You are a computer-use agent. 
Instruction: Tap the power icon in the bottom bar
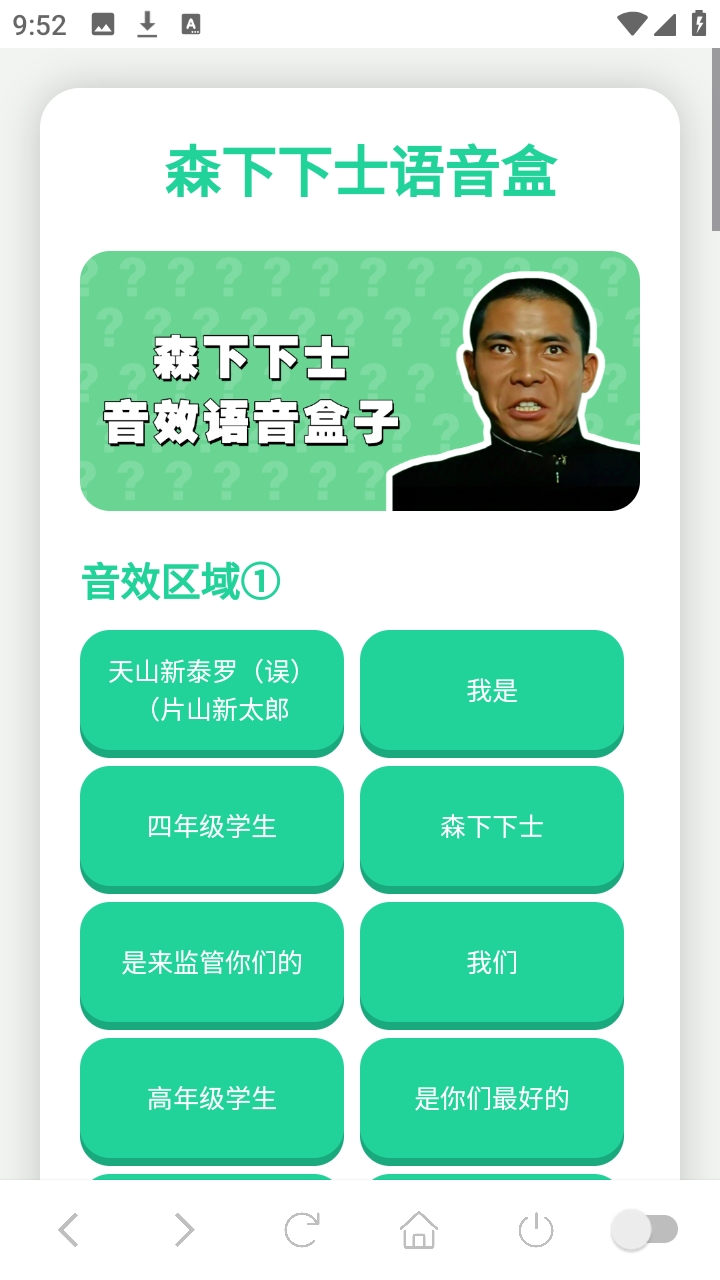(536, 1230)
